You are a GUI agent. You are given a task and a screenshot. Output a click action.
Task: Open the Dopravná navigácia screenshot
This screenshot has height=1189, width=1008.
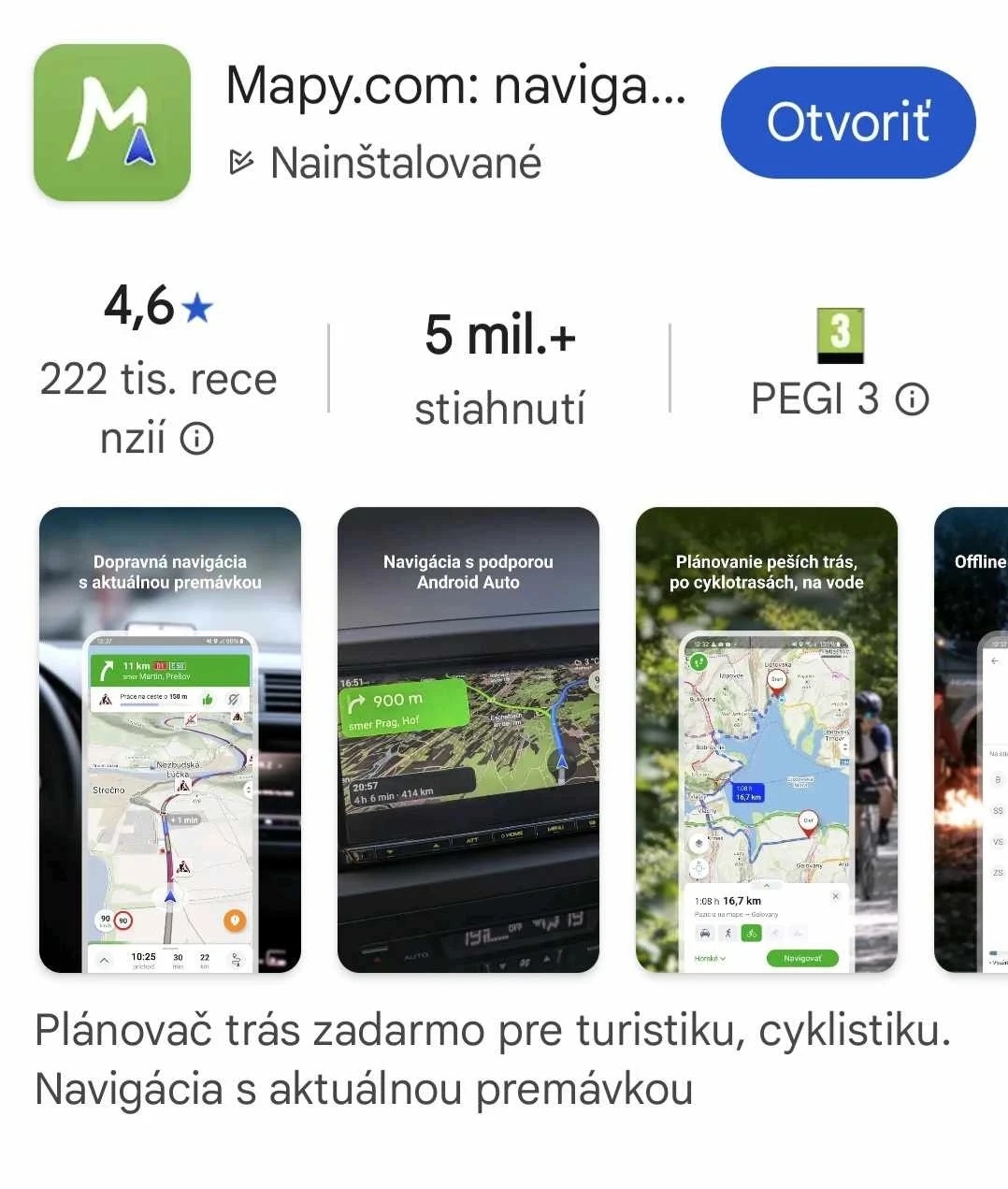point(170,739)
